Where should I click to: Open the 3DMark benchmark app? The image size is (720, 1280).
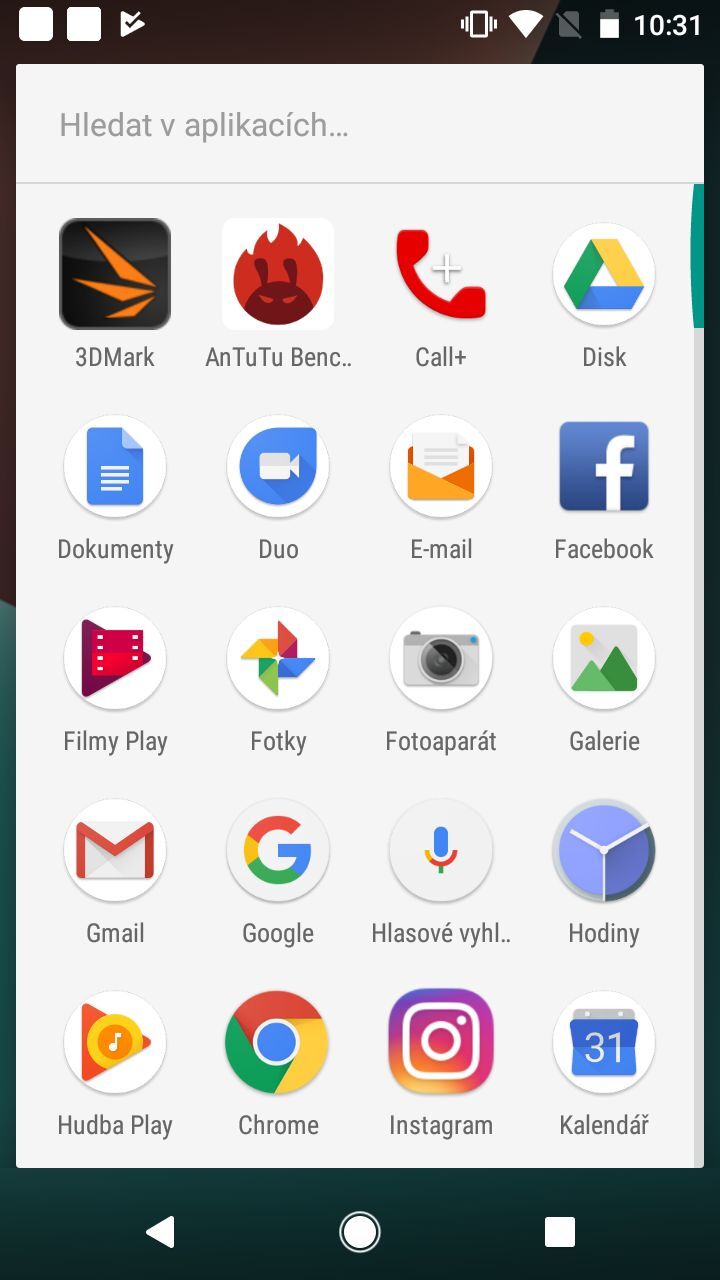pos(114,274)
